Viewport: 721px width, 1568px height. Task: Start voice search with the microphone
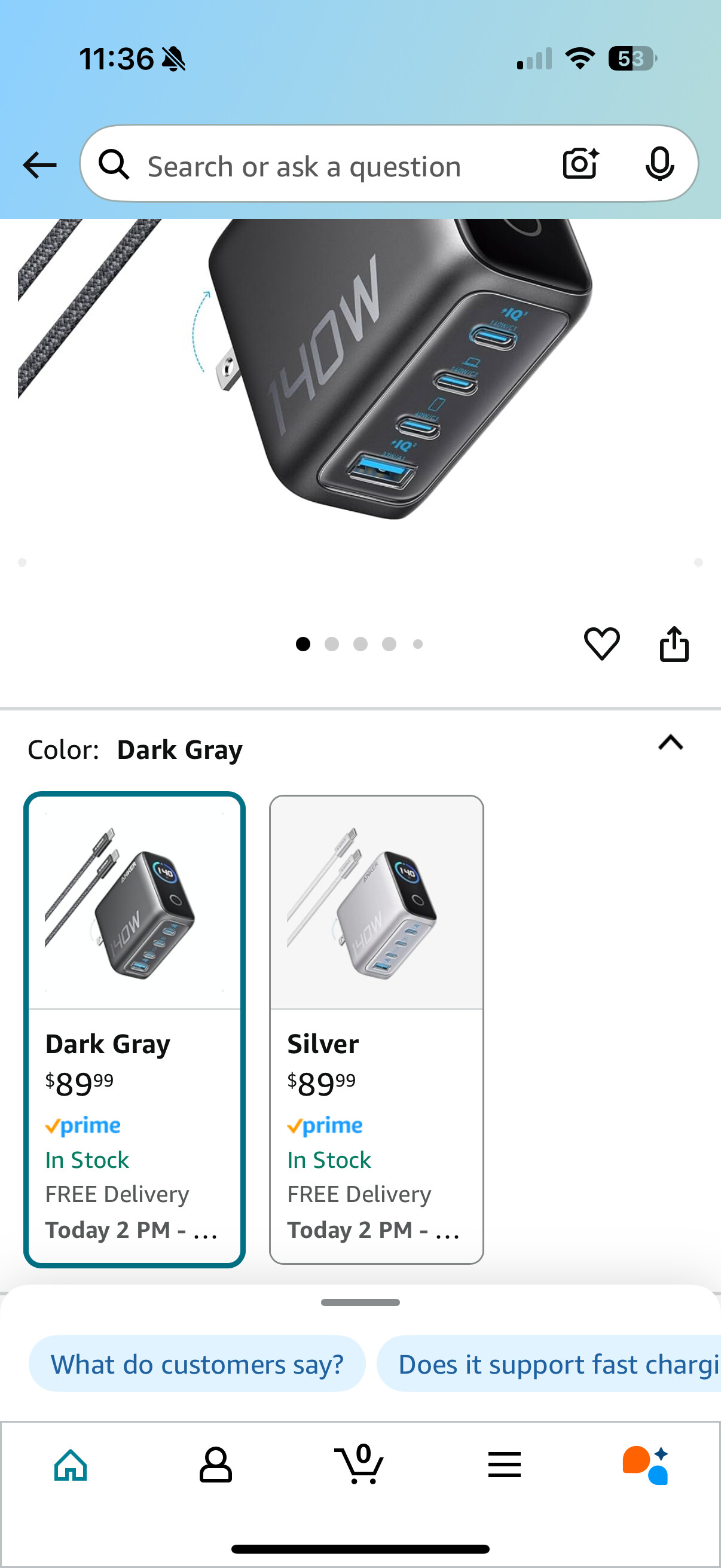(659, 163)
